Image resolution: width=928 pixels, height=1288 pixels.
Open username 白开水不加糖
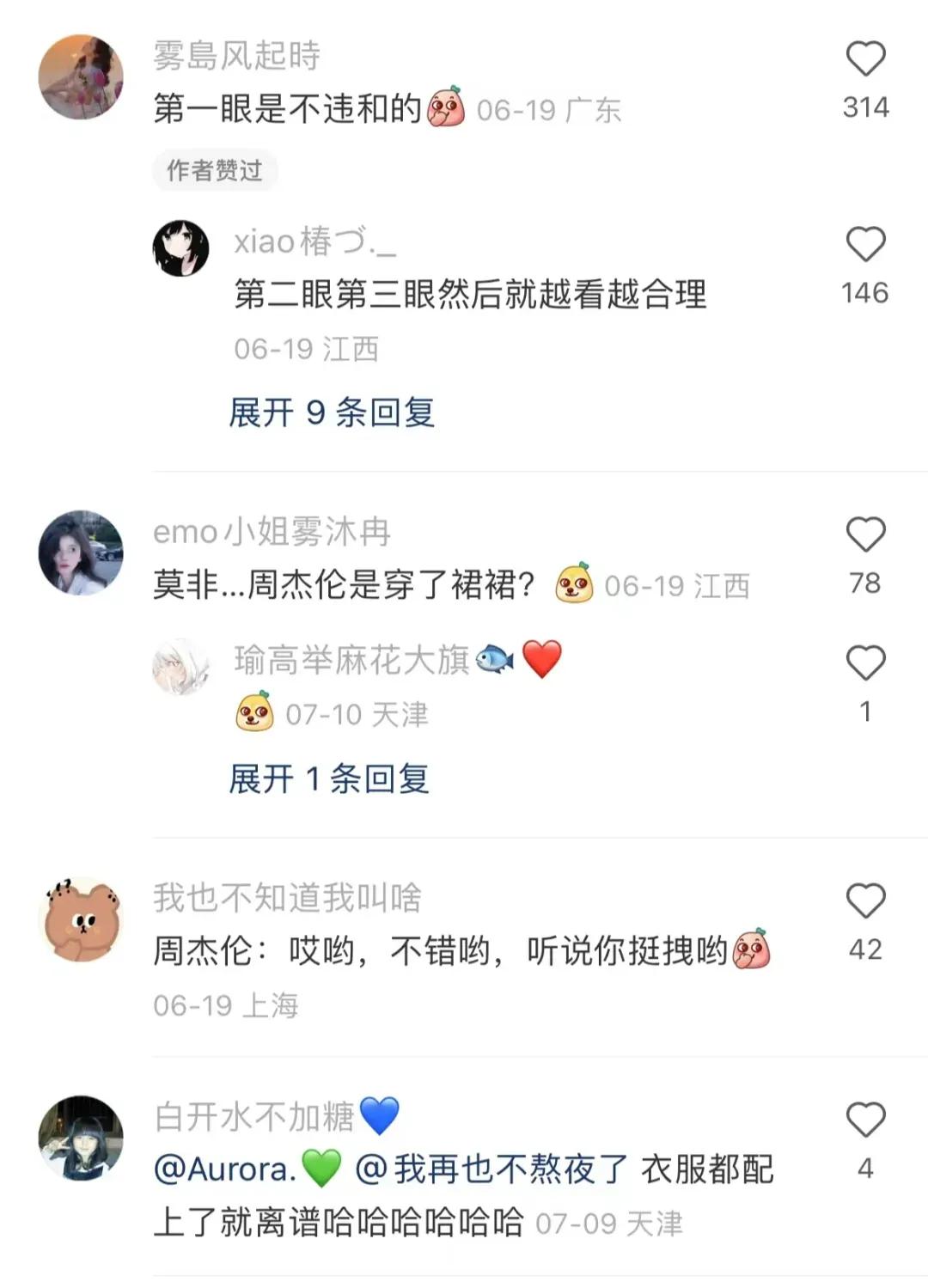(255, 1117)
